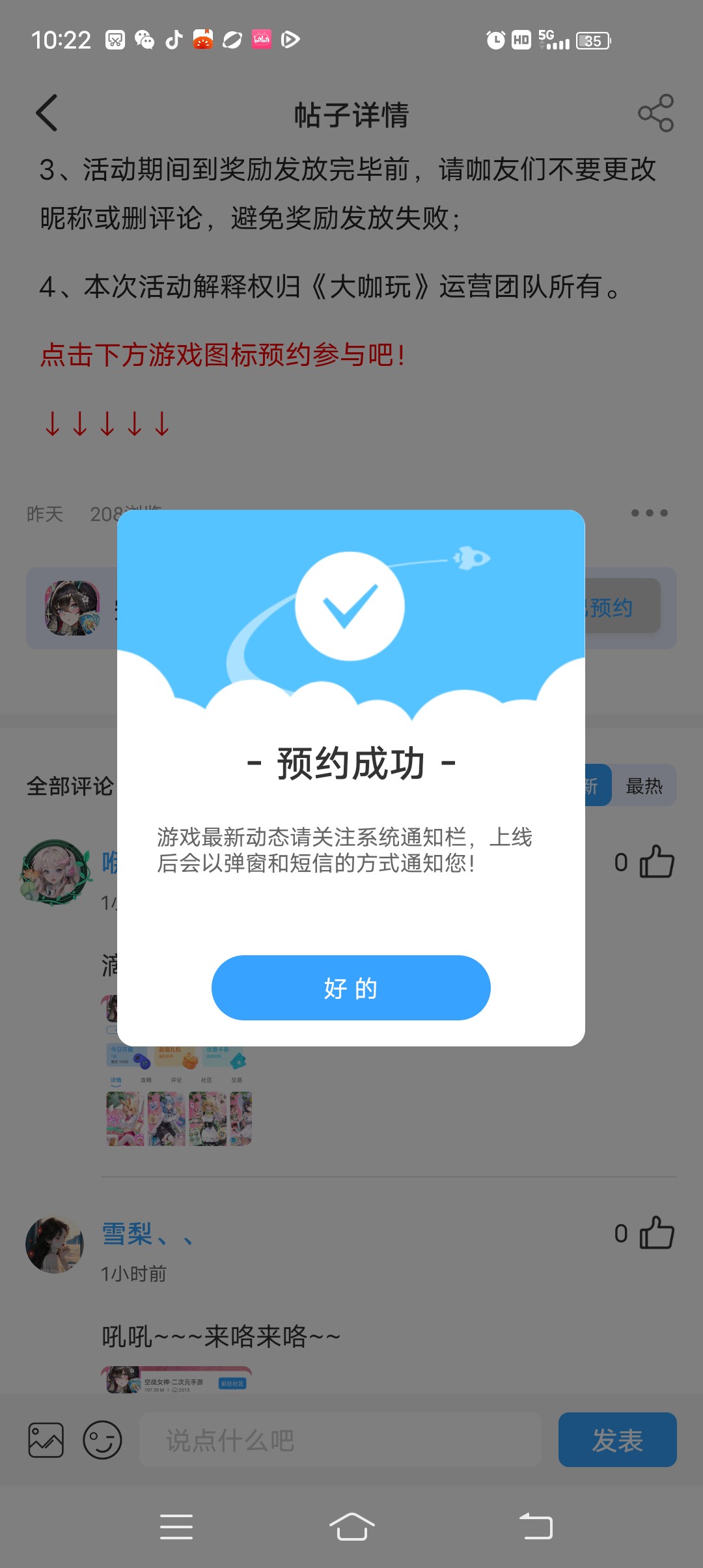Open the emoji picker
The height and width of the screenshot is (1568, 703).
click(102, 1440)
